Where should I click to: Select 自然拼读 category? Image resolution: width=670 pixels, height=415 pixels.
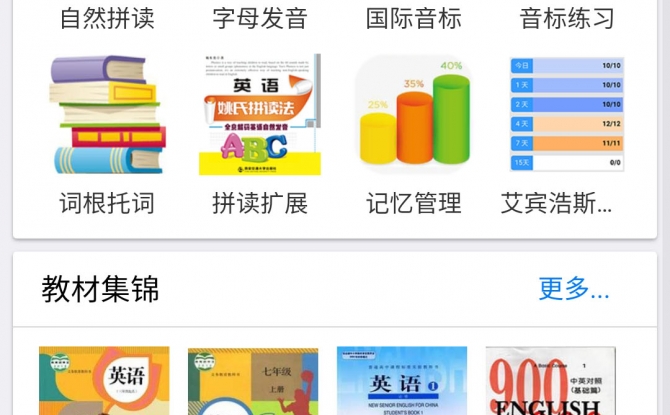108,17
